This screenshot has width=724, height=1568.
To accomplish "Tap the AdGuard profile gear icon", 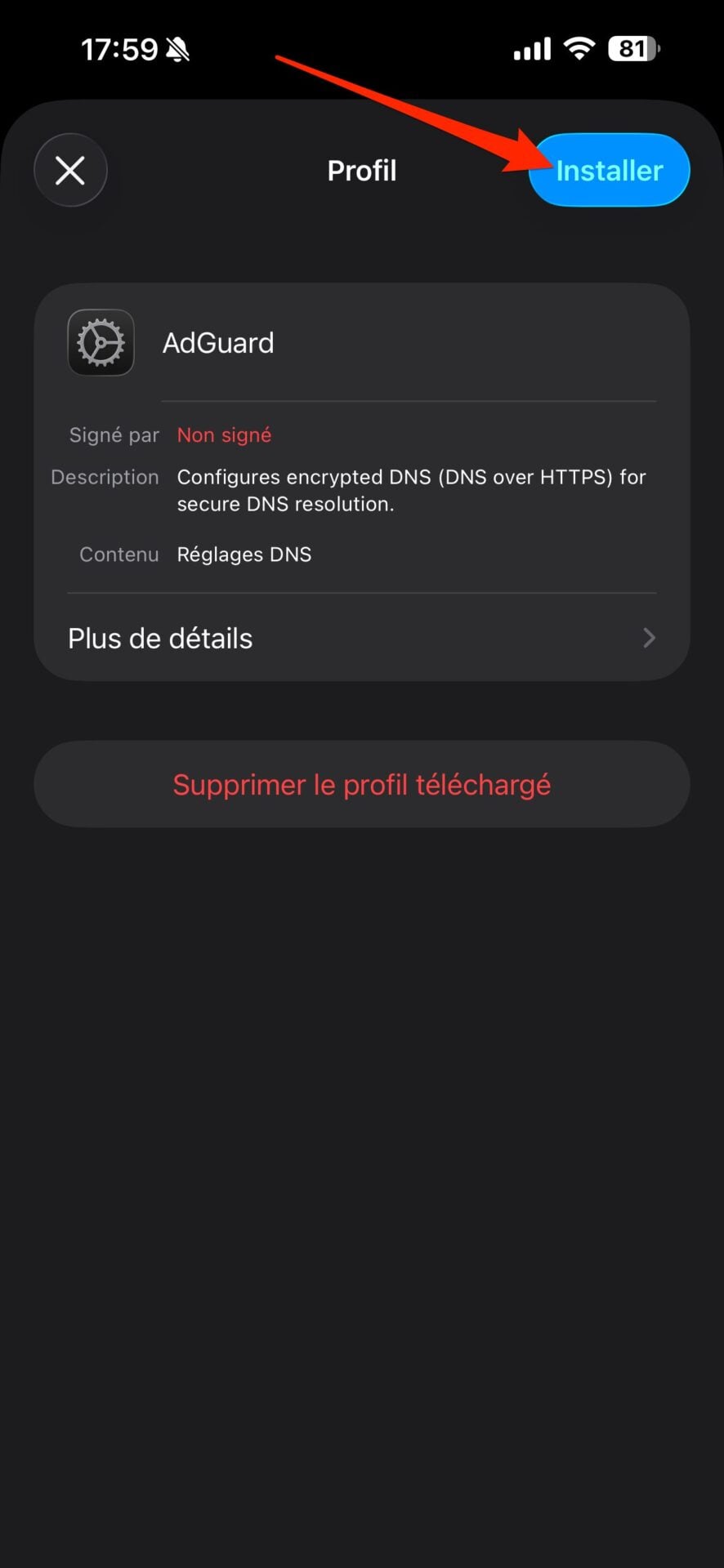I will tap(101, 342).
